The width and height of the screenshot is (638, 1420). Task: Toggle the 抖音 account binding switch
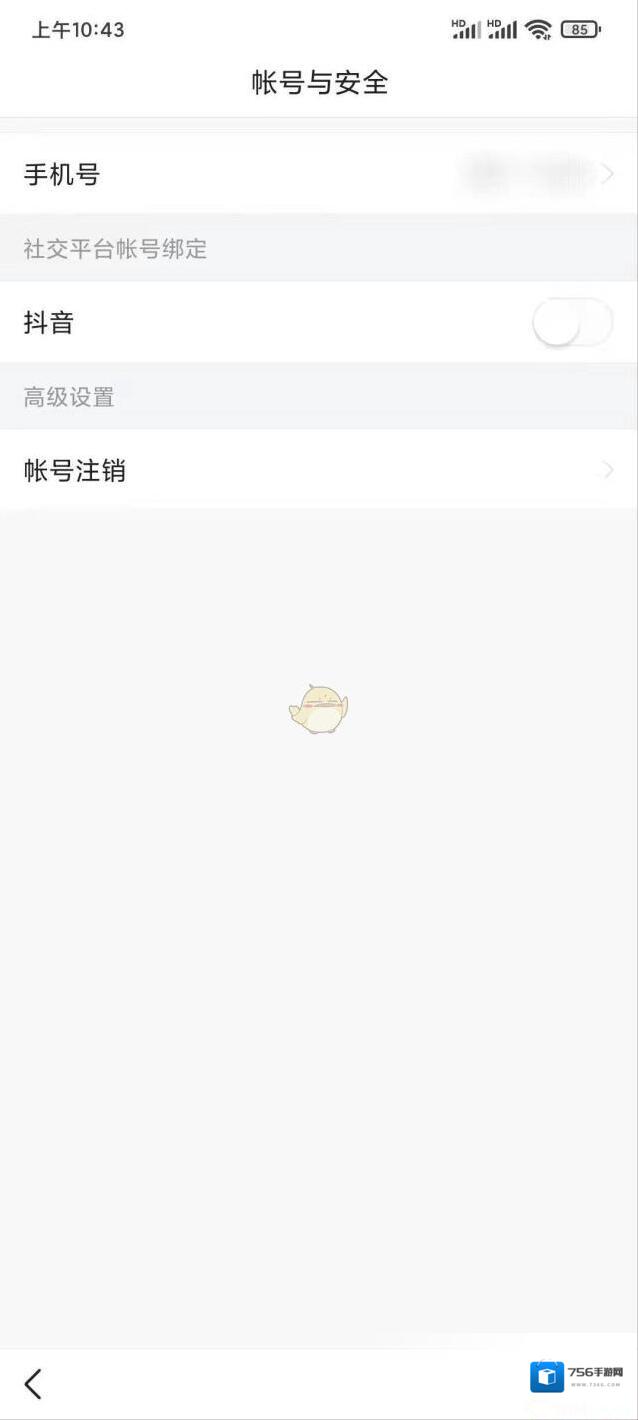(x=571, y=323)
